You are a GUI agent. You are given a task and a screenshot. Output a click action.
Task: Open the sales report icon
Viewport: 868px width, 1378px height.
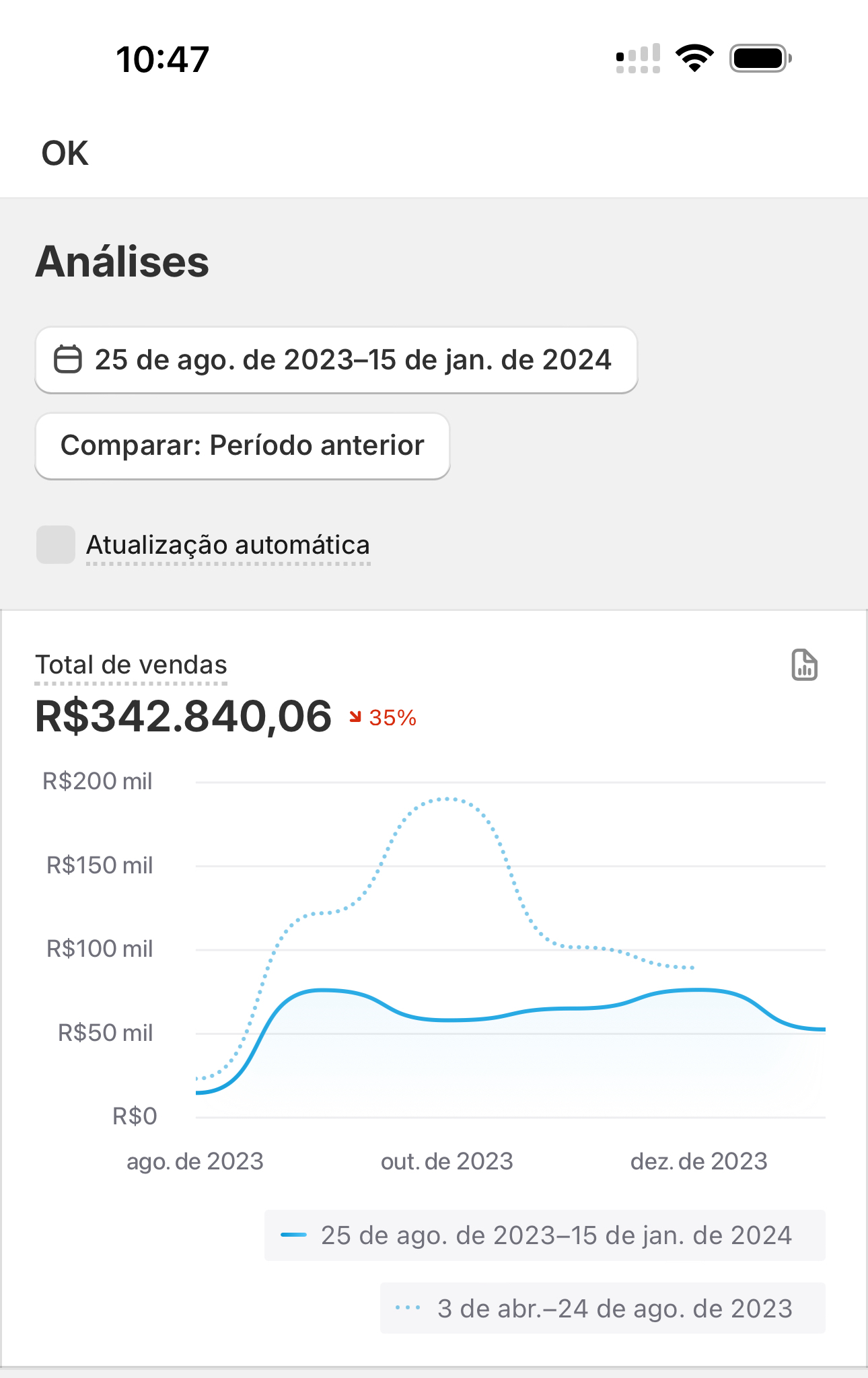804,665
